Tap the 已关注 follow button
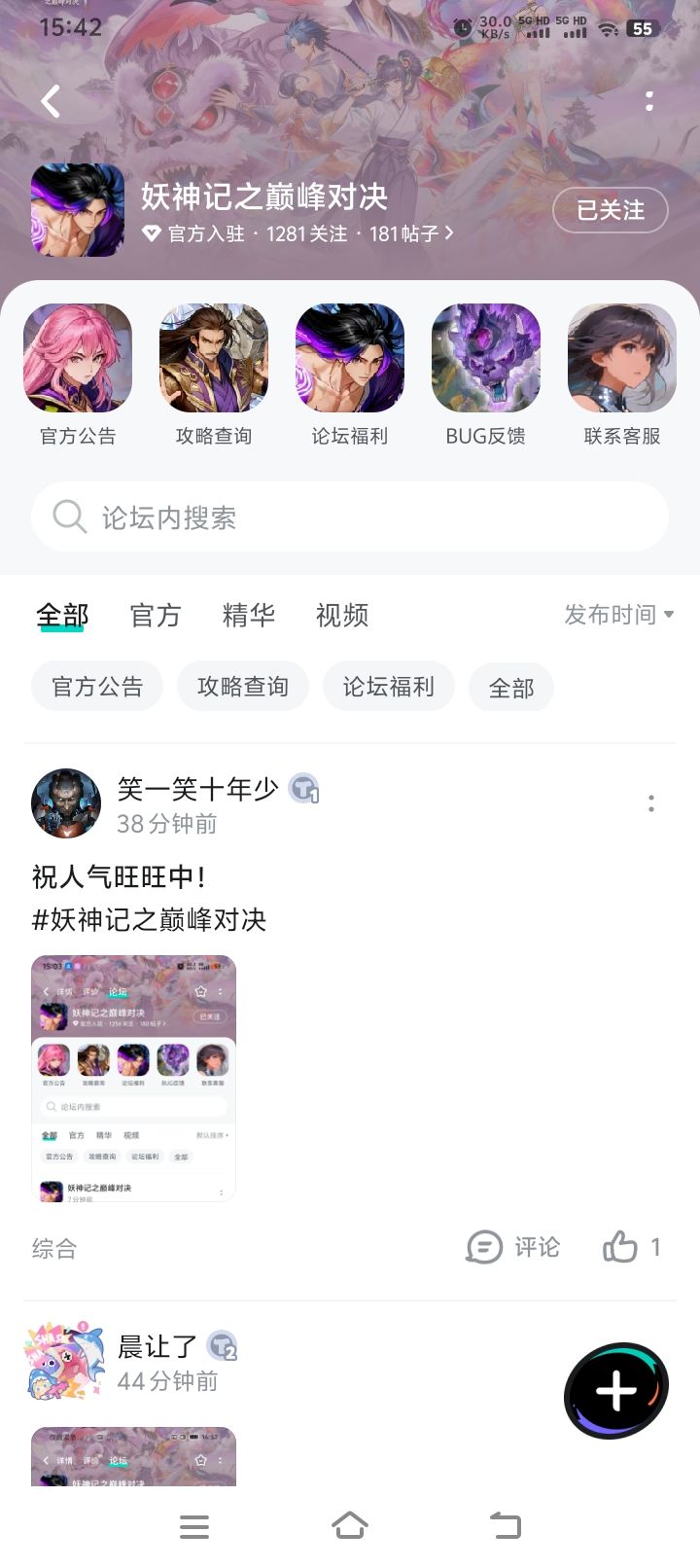 tap(611, 210)
